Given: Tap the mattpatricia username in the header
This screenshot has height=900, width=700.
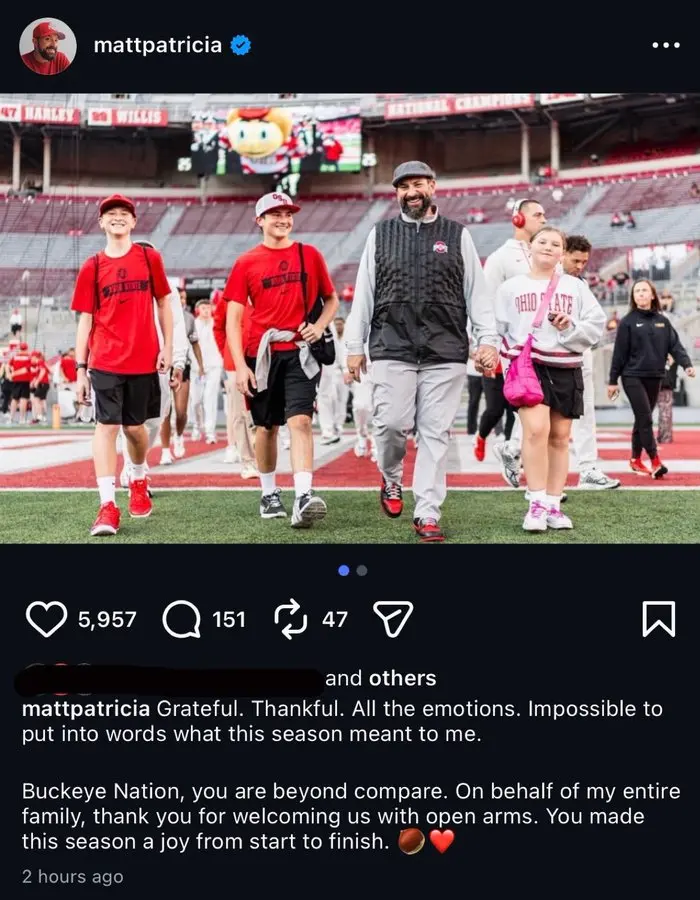Looking at the screenshot, I should (x=157, y=46).
